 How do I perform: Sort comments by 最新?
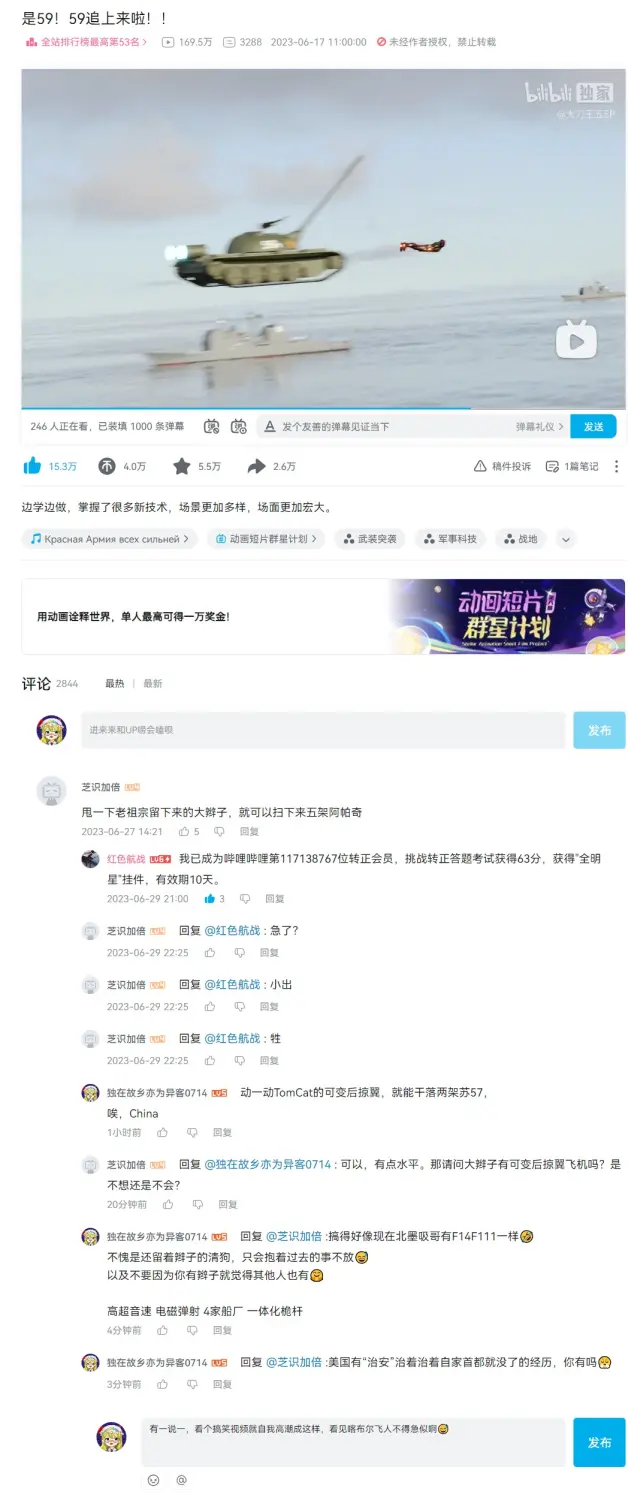pyautogui.click(x=152, y=684)
